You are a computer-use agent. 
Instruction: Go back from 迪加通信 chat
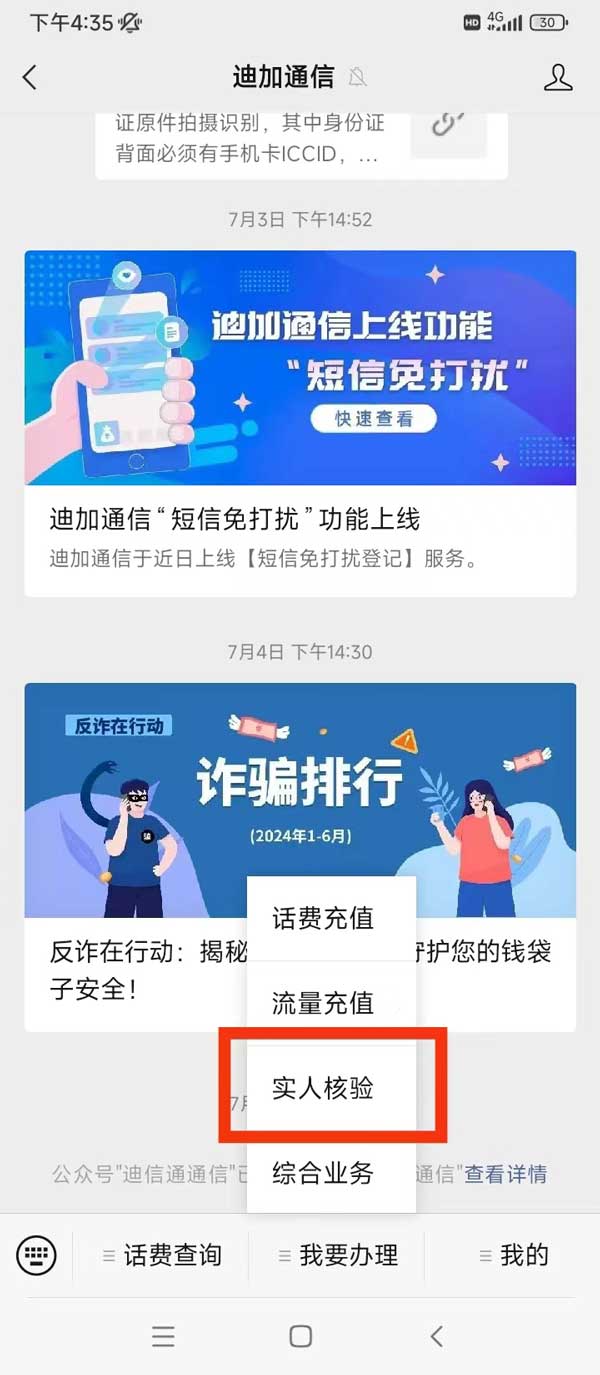(x=30, y=78)
